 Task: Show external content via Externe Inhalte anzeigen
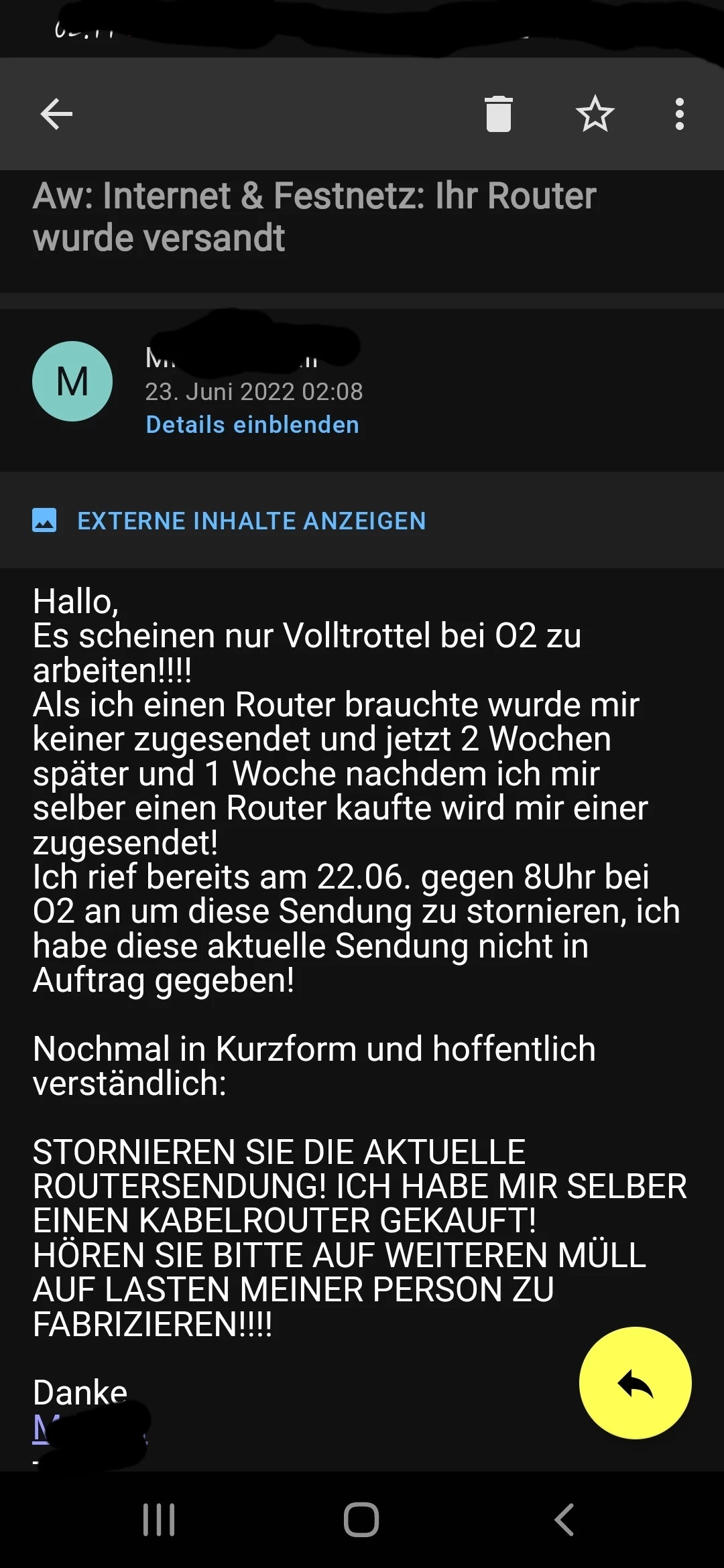click(x=251, y=521)
